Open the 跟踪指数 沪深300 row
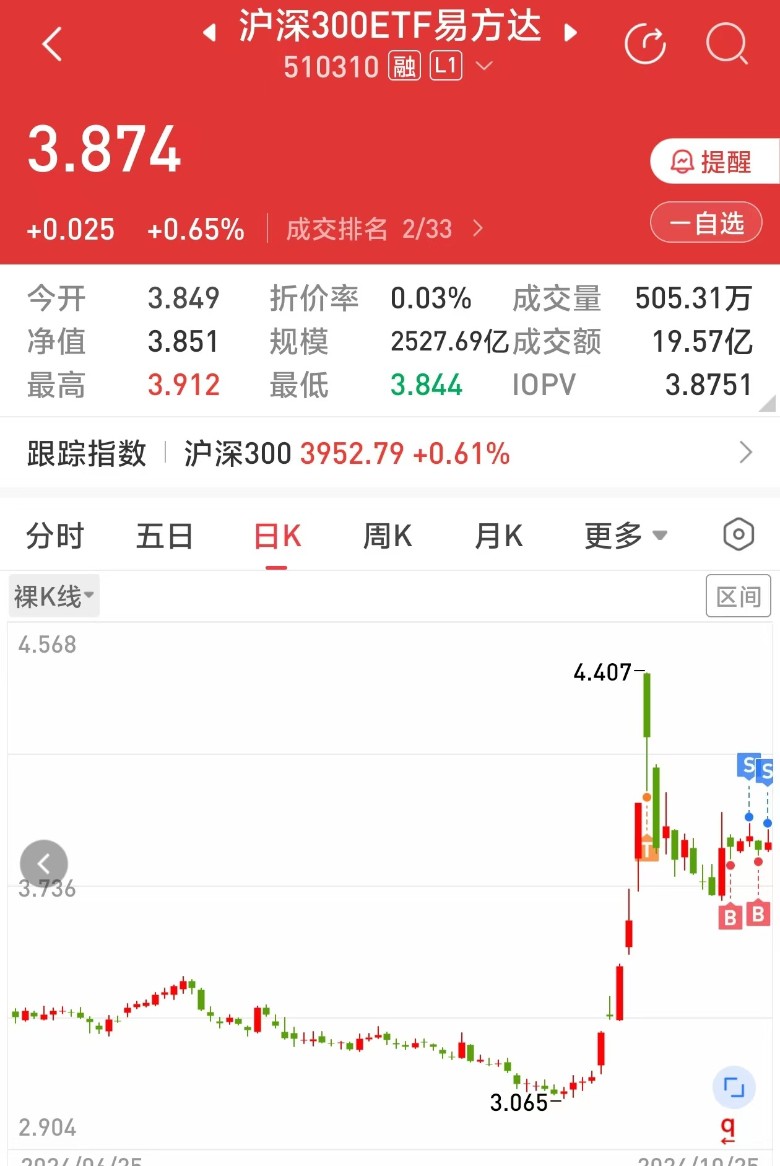This screenshot has width=780, height=1166. point(390,454)
